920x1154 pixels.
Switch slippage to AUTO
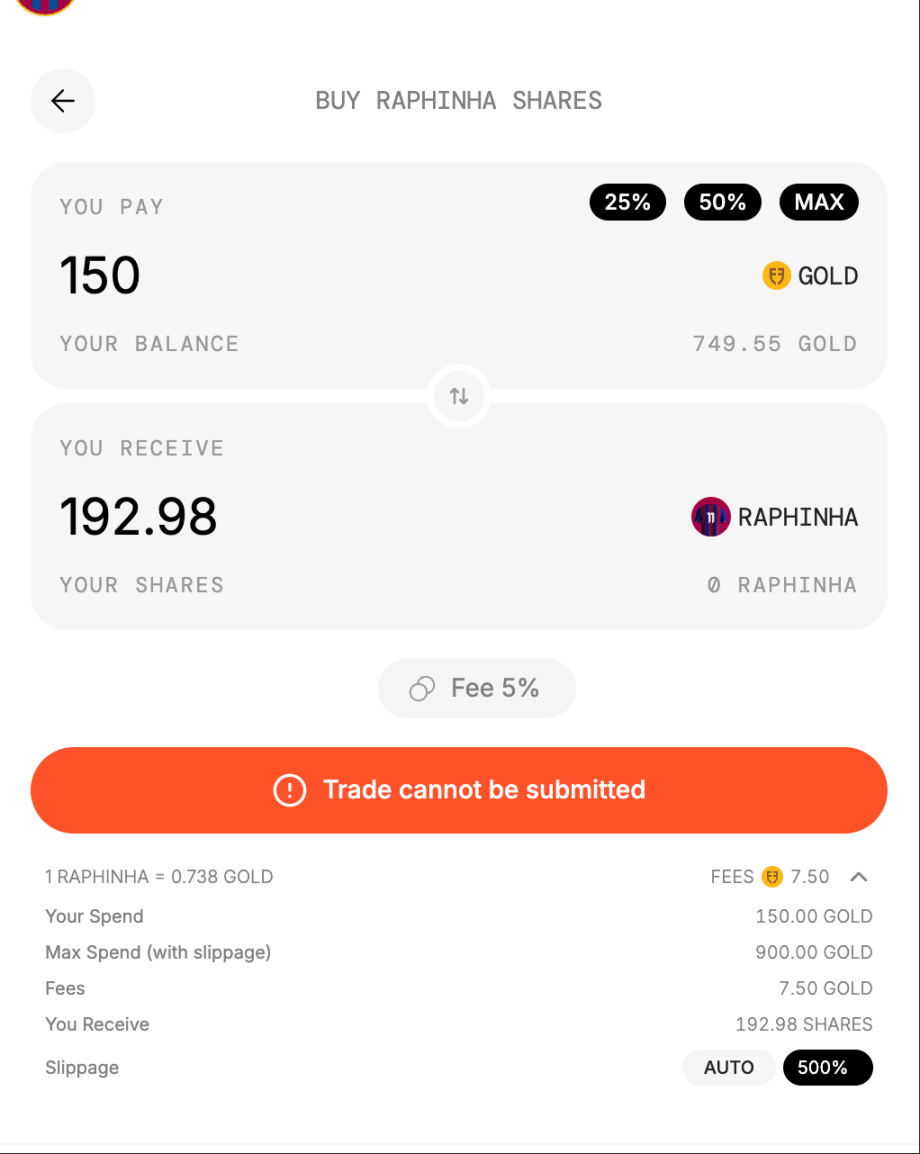coord(728,1067)
